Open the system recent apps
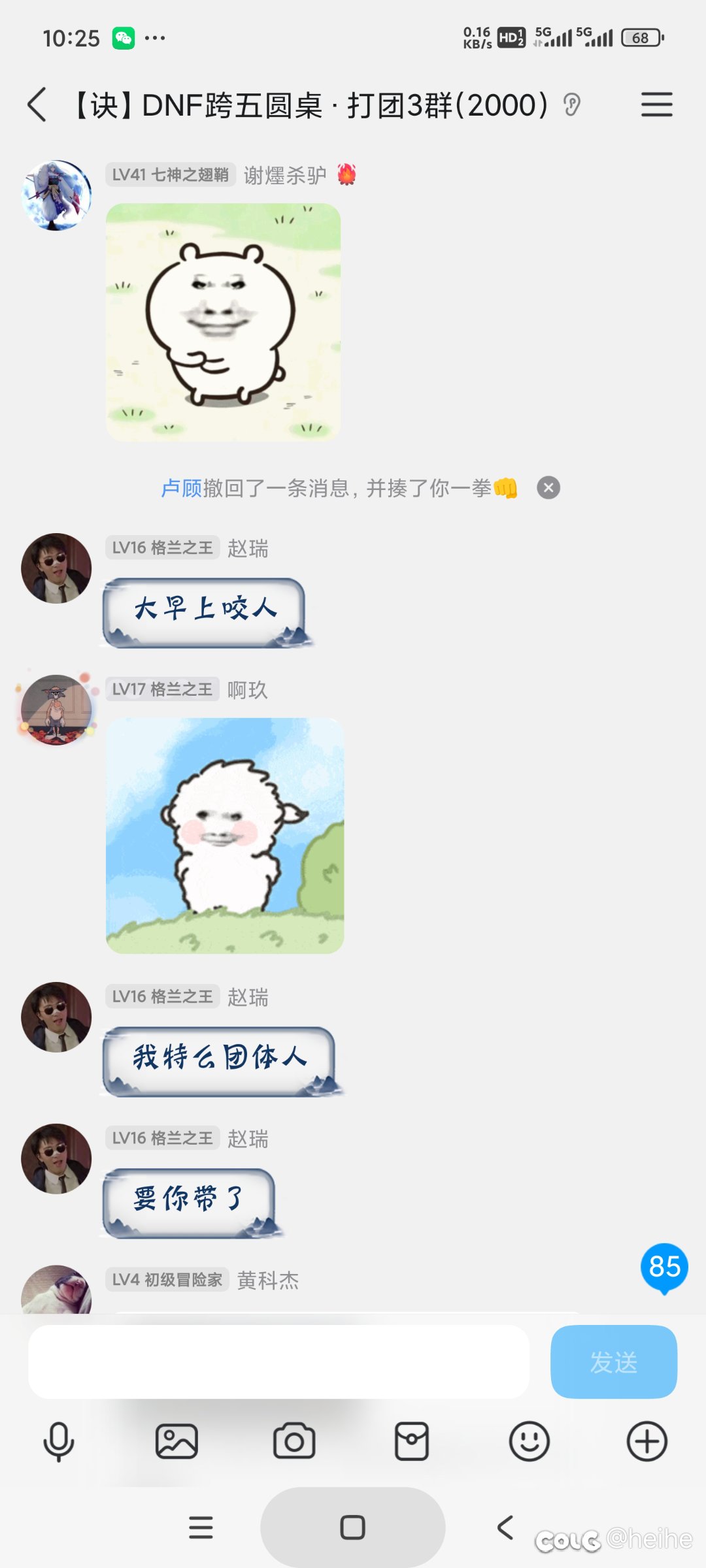Viewport: 706px width, 1568px height. coord(201,1527)
